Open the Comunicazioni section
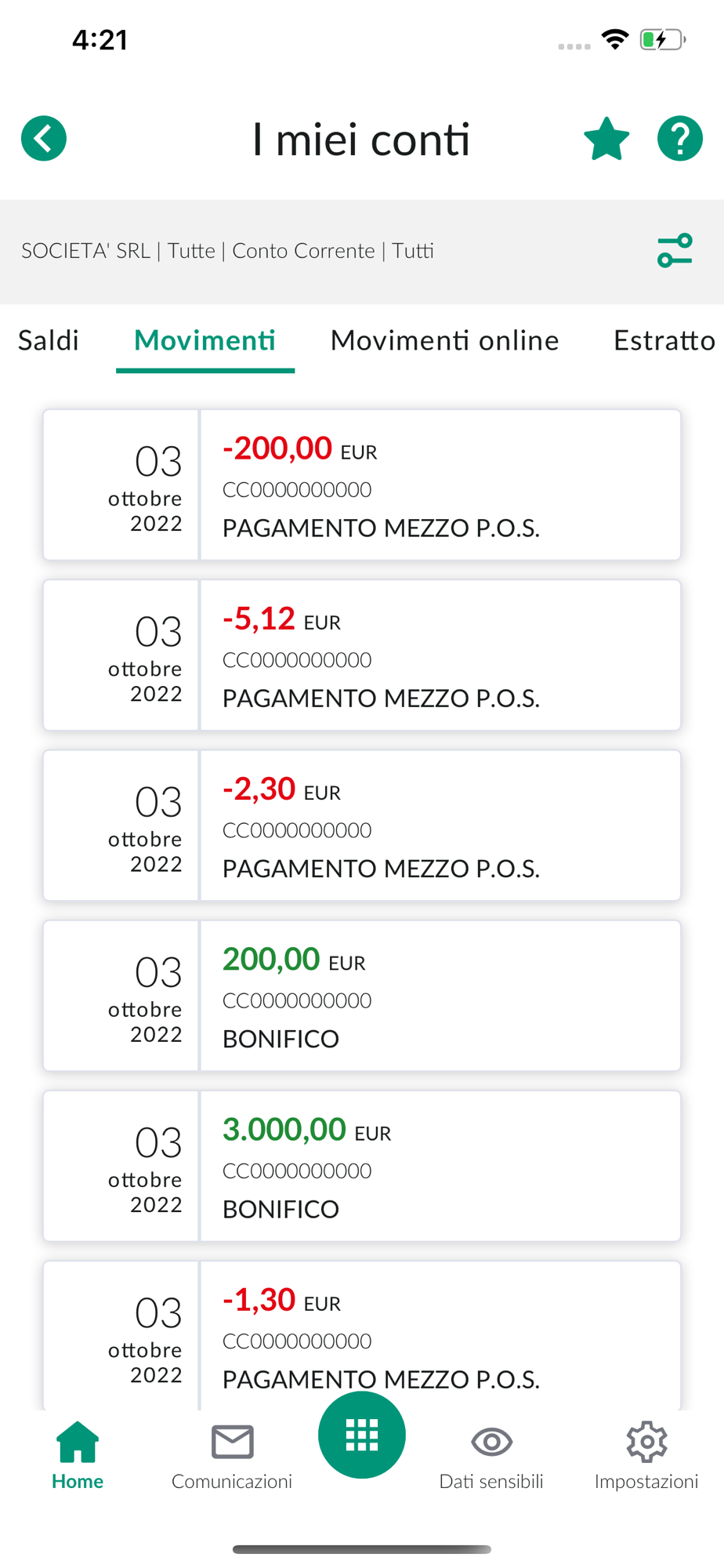724x1568 pixels. pos(232,1455)
